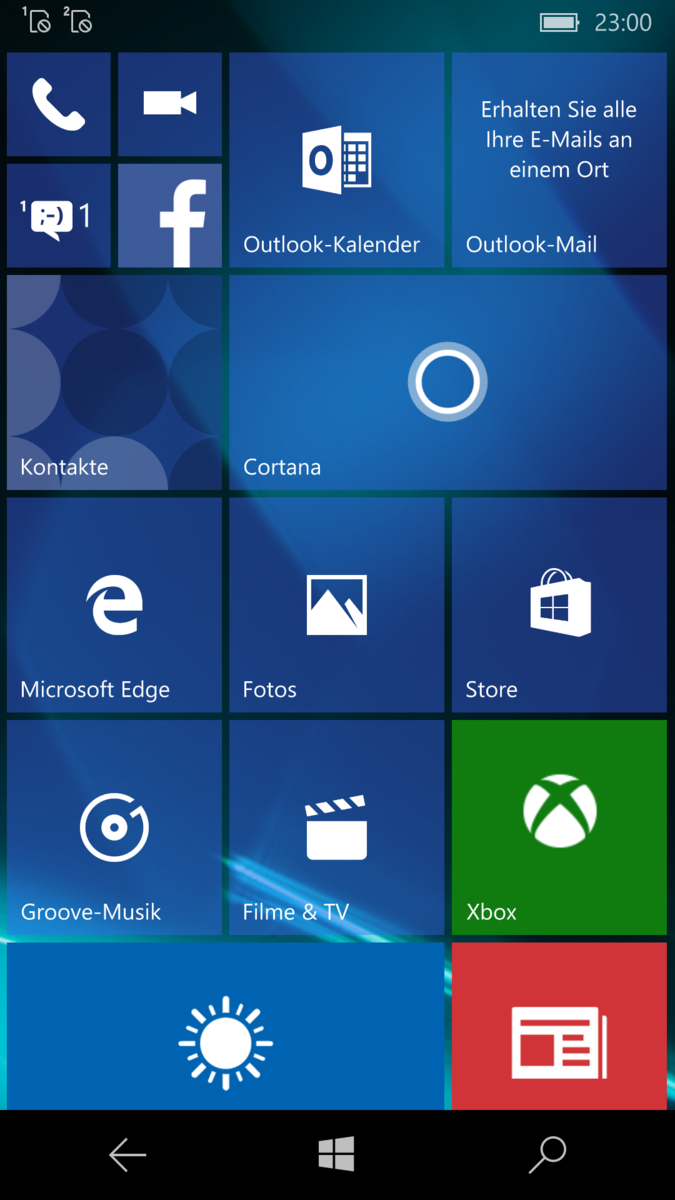Viewport: 675px width, 1200px height.
Task: Tap the search magnifier button
Action: click(x=547, y=1155)
